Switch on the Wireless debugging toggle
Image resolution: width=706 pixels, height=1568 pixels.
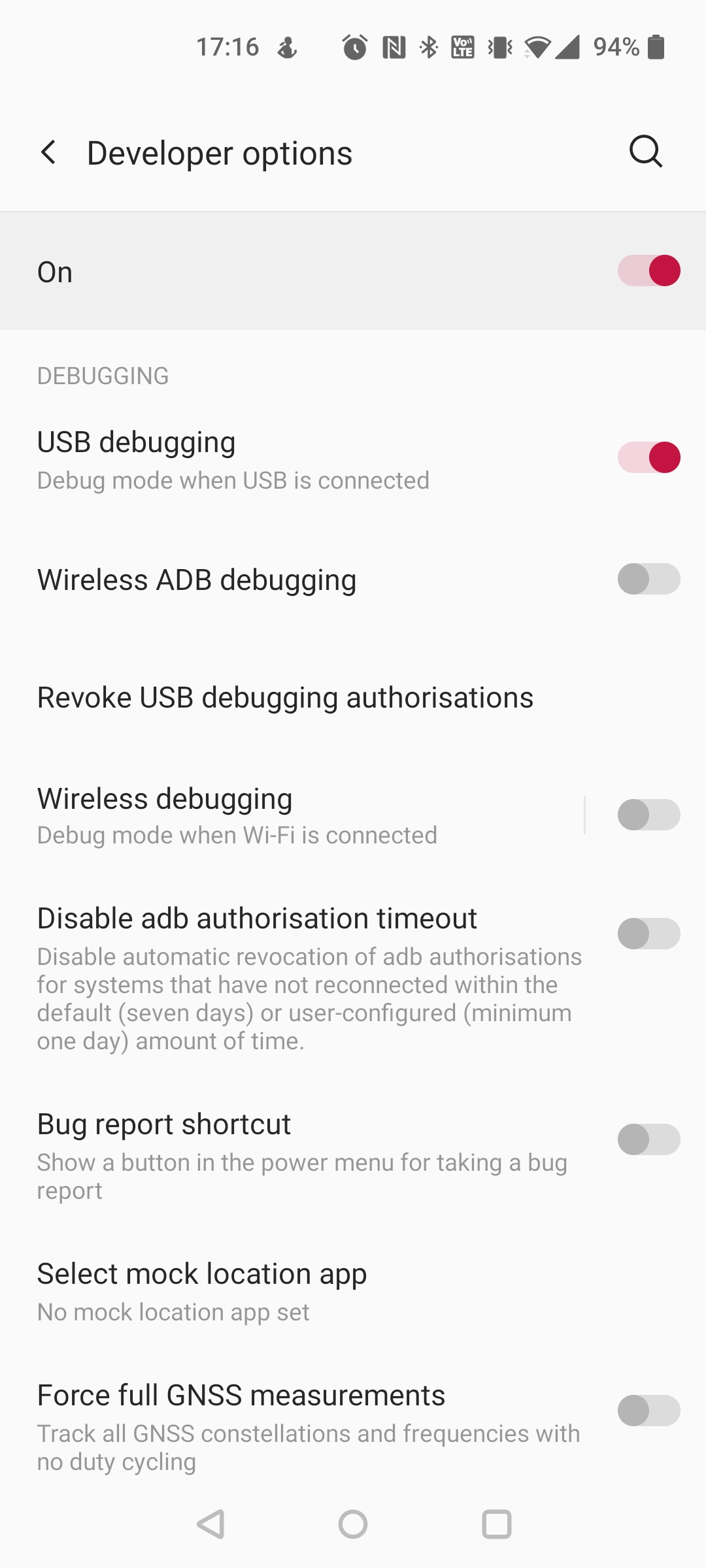648,815
